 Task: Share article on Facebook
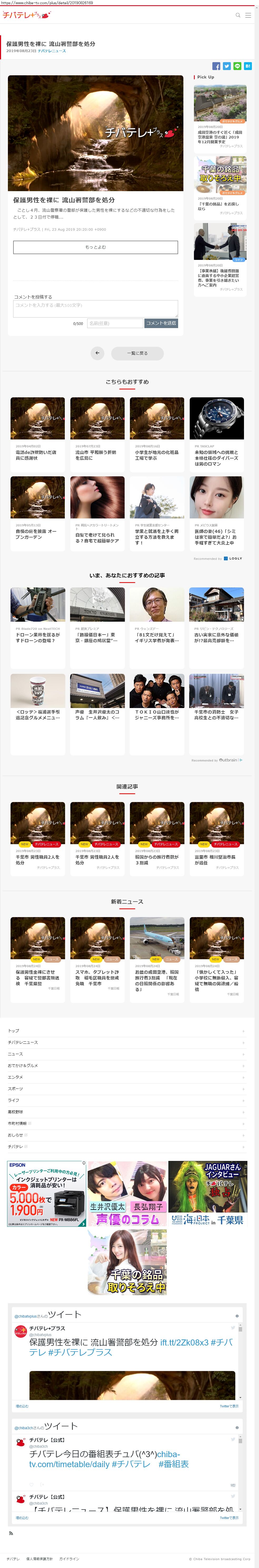click(x=216, y=66)
